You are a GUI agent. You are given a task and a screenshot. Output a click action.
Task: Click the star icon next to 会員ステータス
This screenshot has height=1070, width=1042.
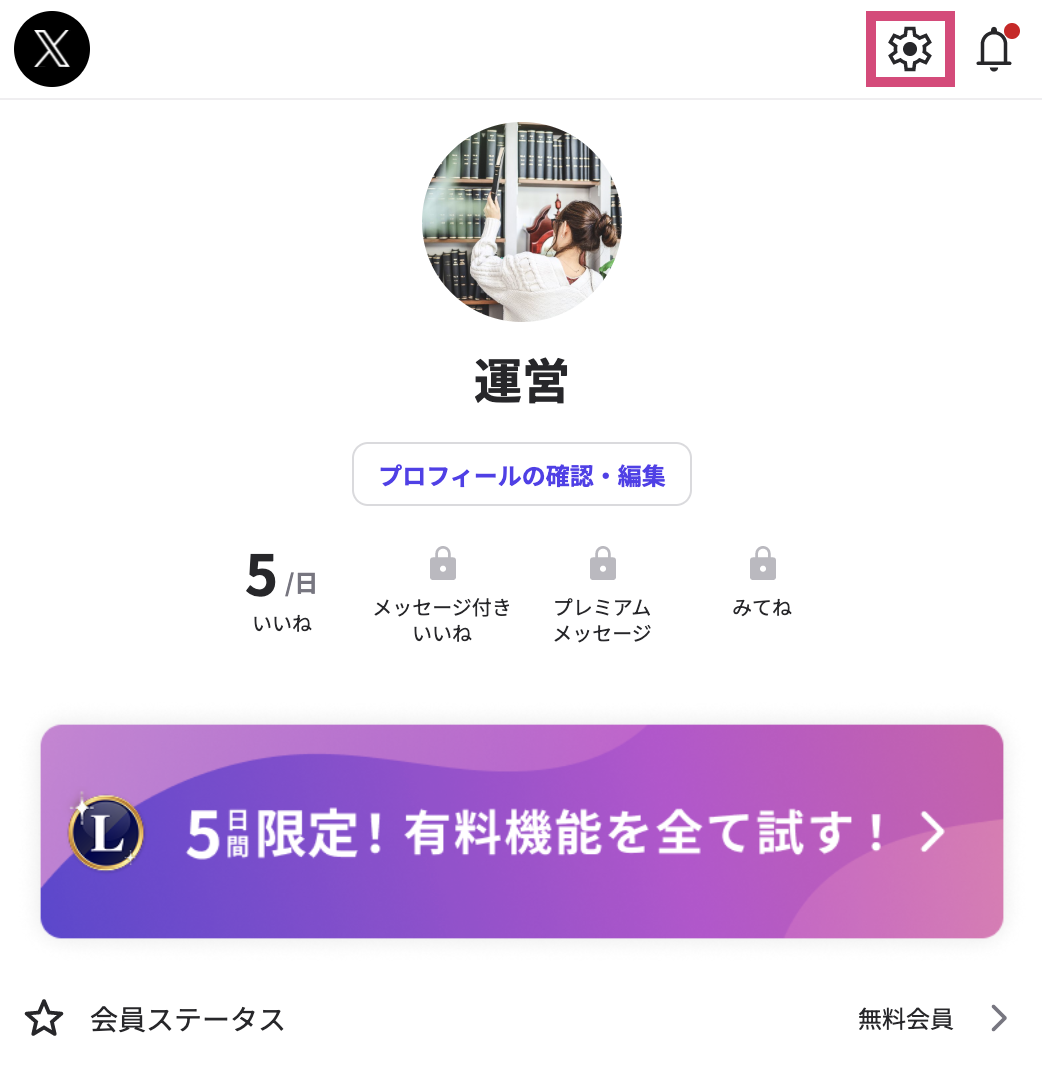click(x=44, y=1018)
